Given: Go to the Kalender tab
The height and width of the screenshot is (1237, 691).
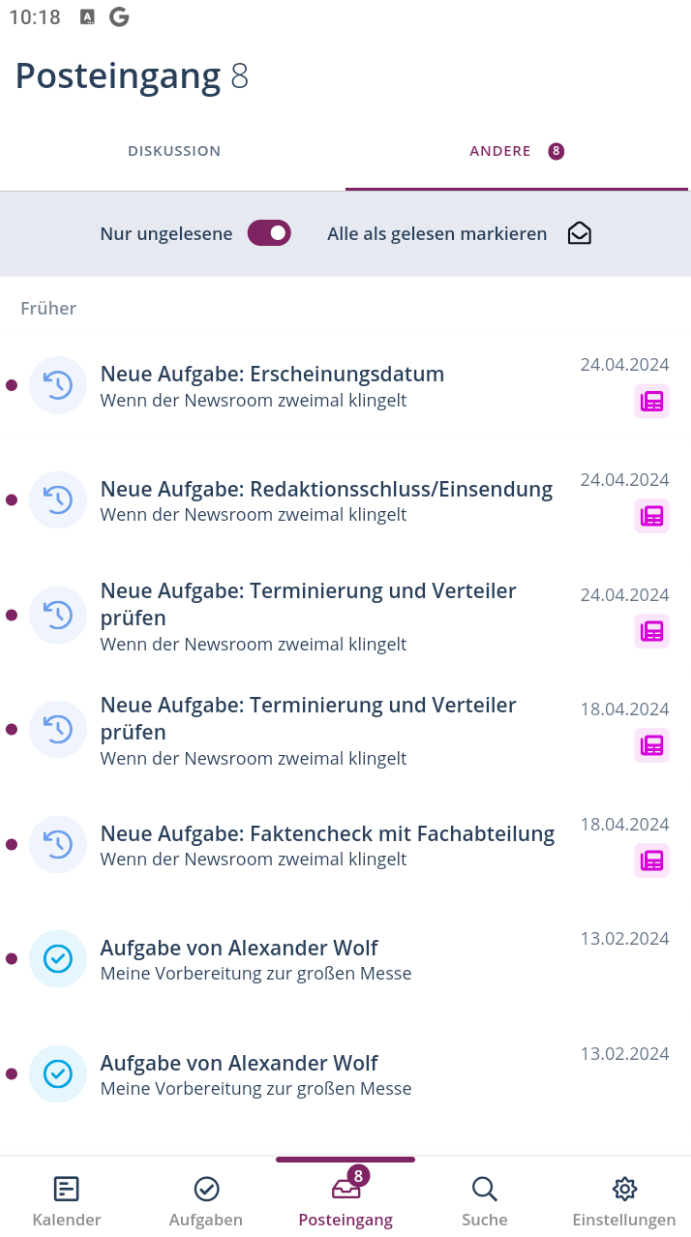Looking at the screenshot, I should pos(66,1201).
